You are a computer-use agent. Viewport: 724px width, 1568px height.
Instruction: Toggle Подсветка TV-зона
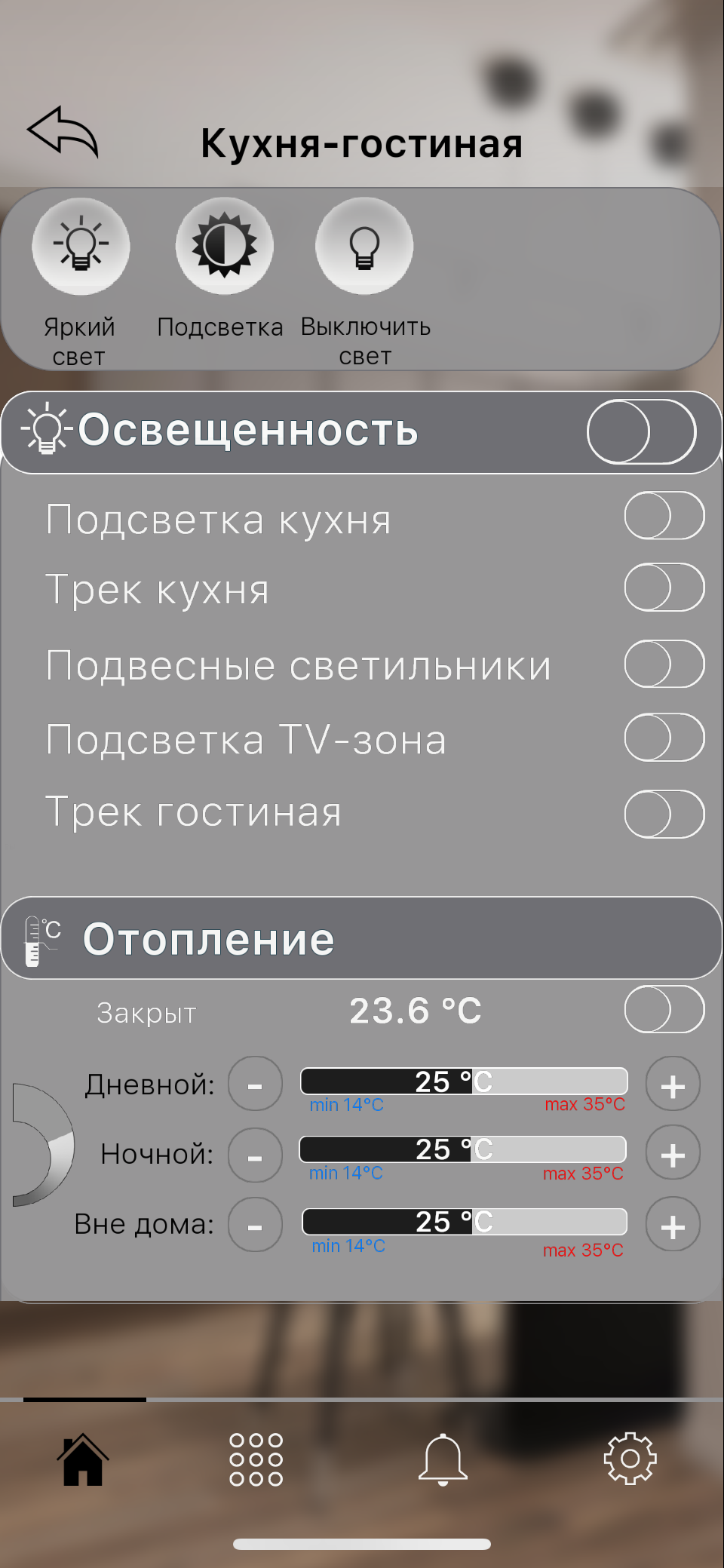pos(664,737)
